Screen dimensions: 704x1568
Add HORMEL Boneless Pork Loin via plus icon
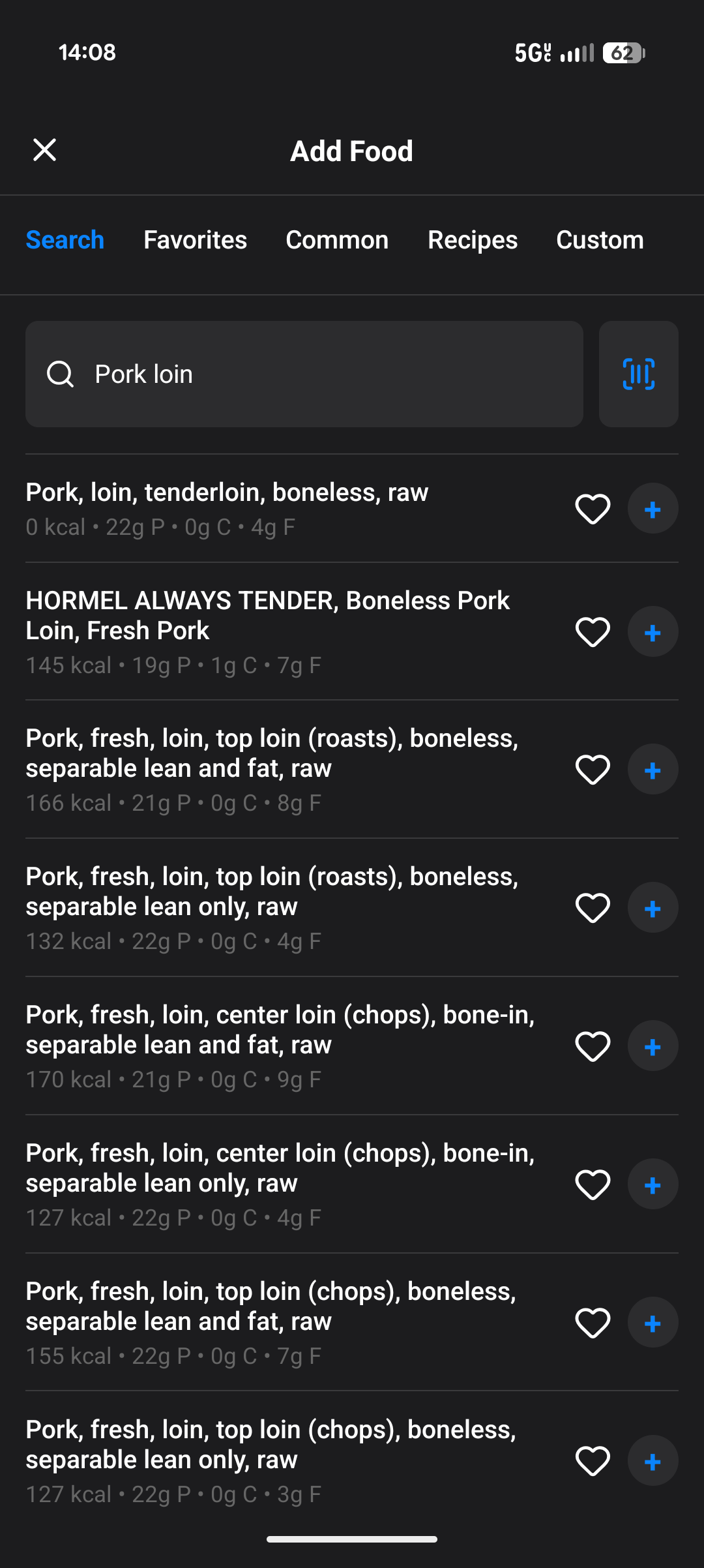(653, 631)
